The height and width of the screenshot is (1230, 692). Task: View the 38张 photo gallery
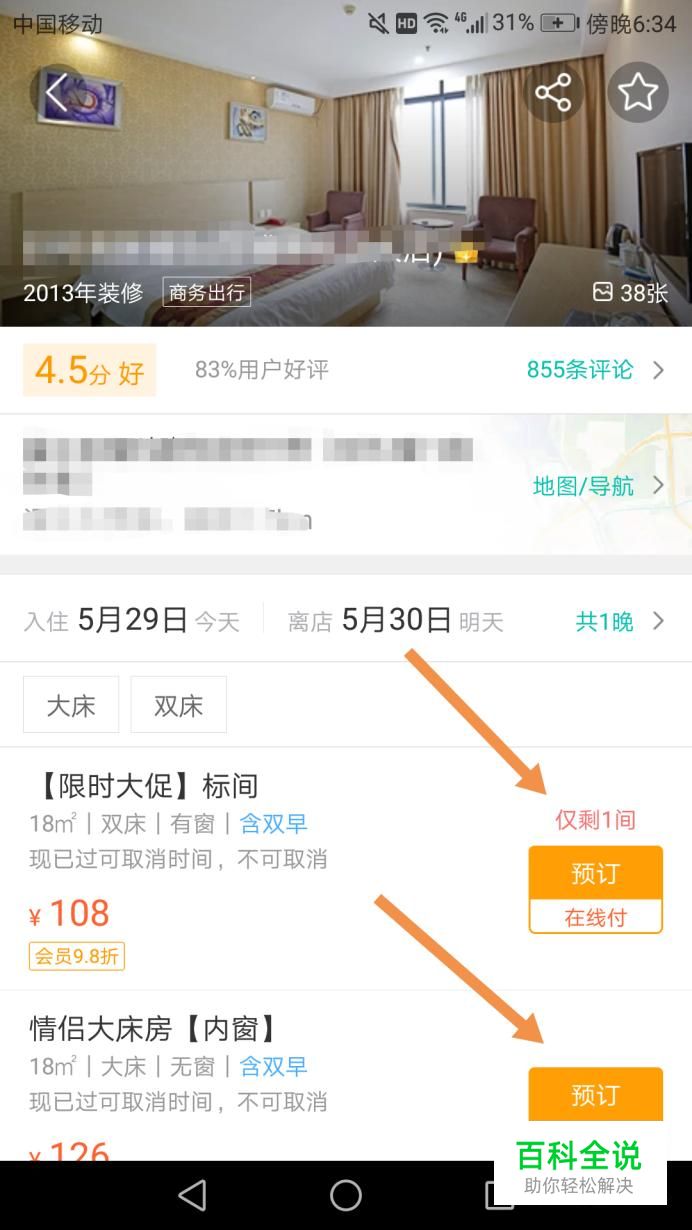[x=630, y=292]
